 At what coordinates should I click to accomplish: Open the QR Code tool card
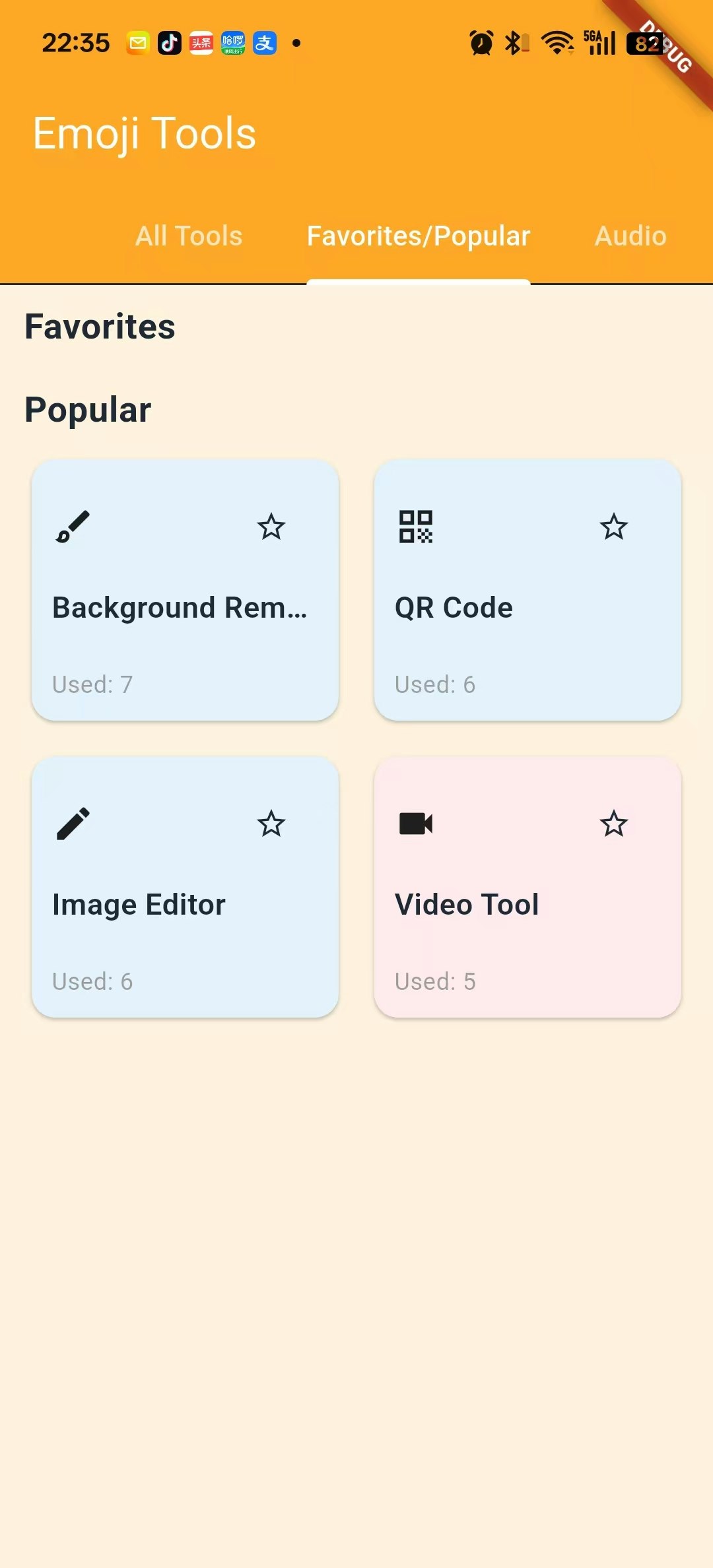coord(527,591)
